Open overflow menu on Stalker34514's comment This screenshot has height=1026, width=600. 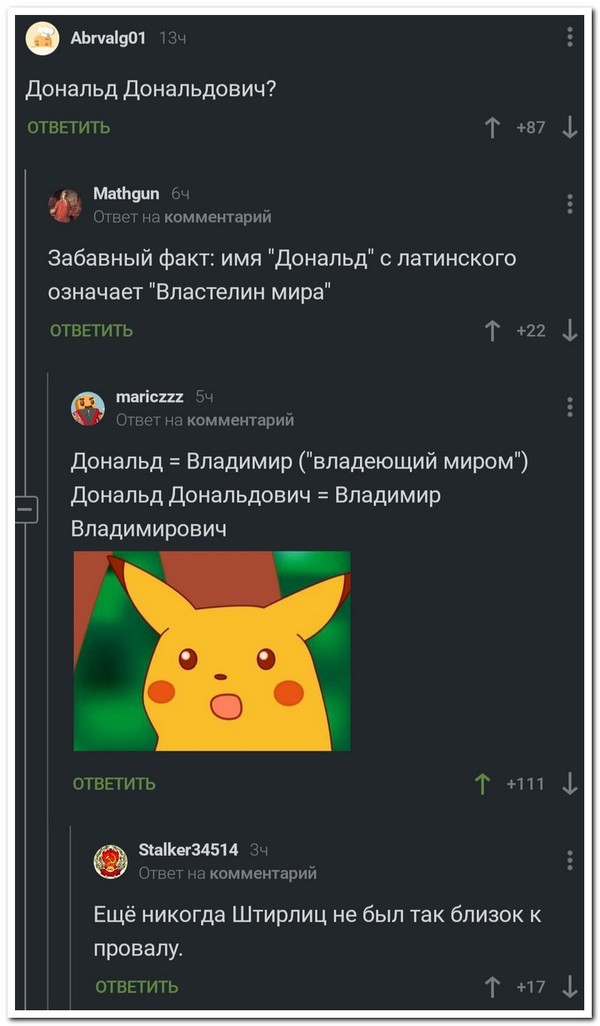pos(570,859)
